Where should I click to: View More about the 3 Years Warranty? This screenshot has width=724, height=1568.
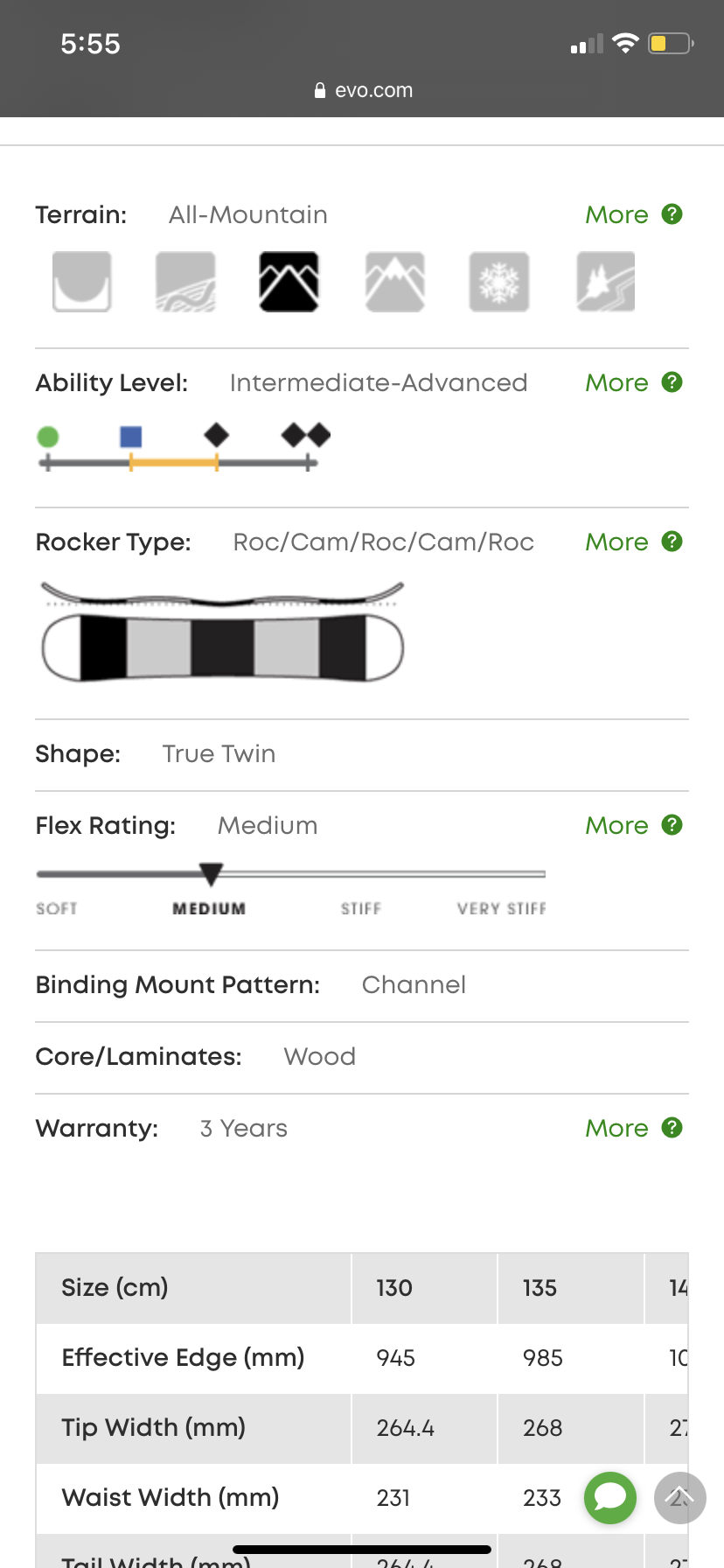pos(633,1128)
